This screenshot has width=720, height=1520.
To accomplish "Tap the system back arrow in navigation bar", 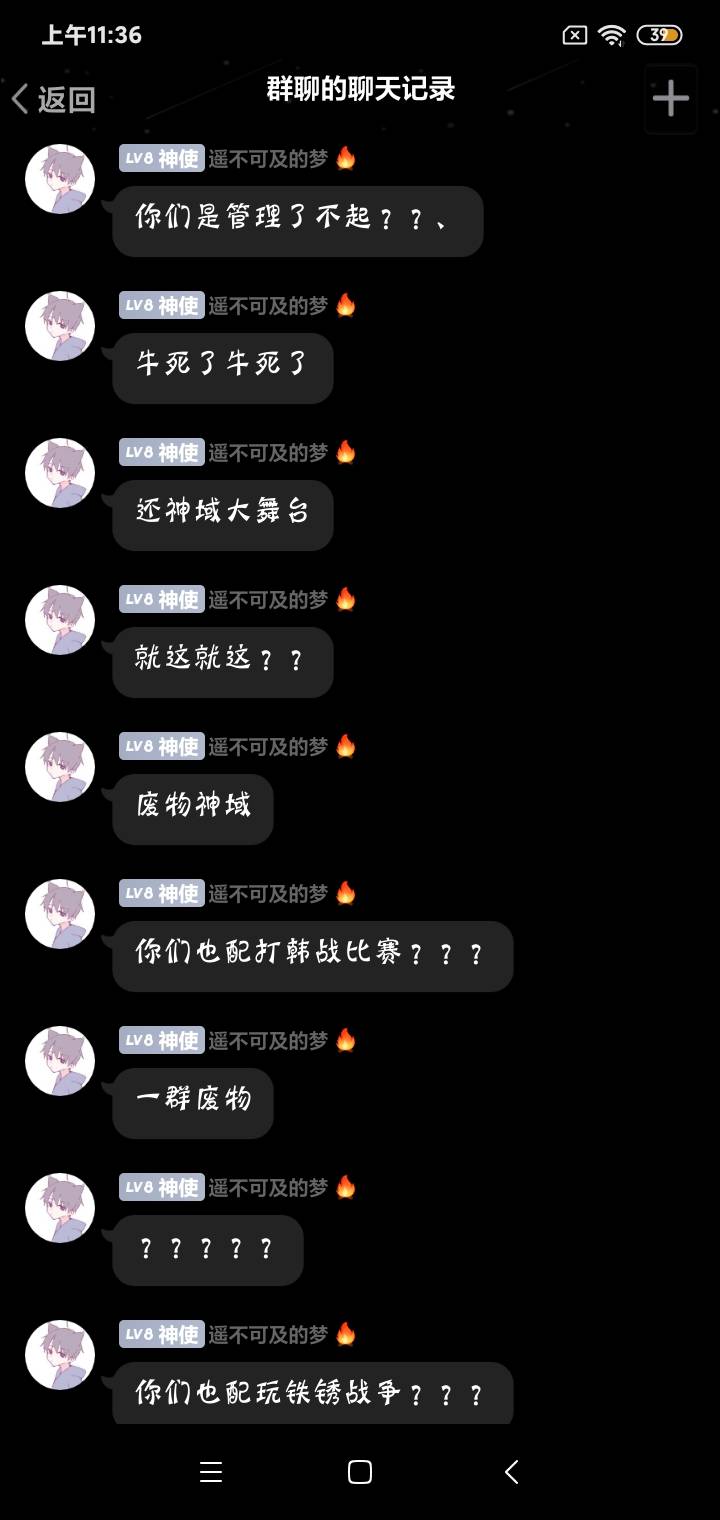I will tap(511, 1472).
